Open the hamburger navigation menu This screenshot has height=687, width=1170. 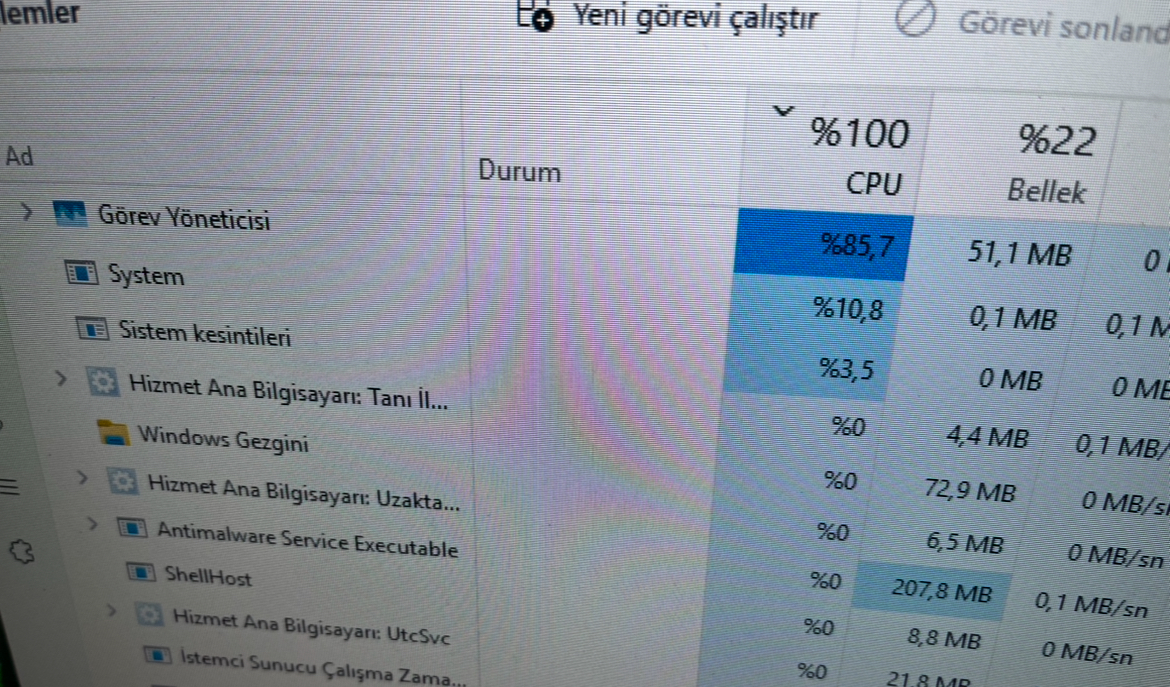coord(9,487)
